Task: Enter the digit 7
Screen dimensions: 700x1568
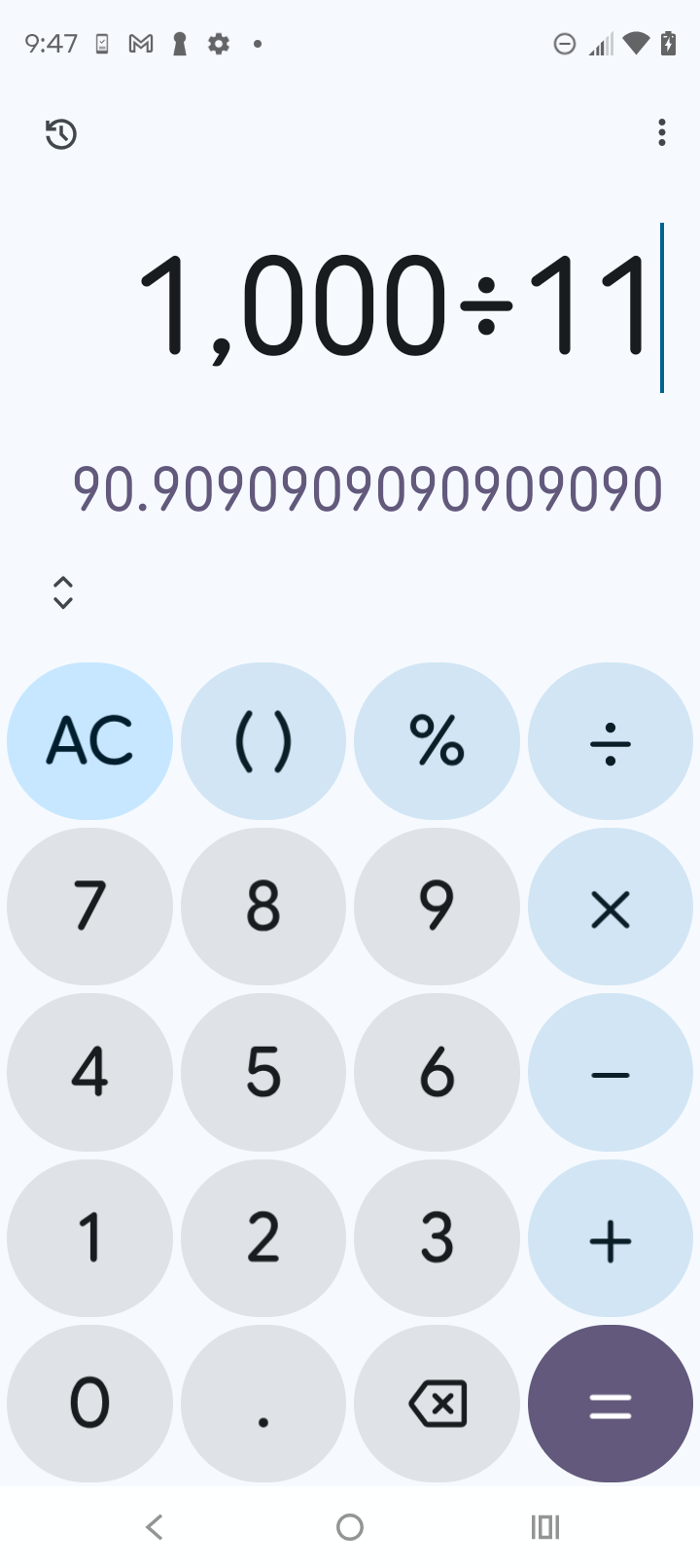Action: click(89, 907)
